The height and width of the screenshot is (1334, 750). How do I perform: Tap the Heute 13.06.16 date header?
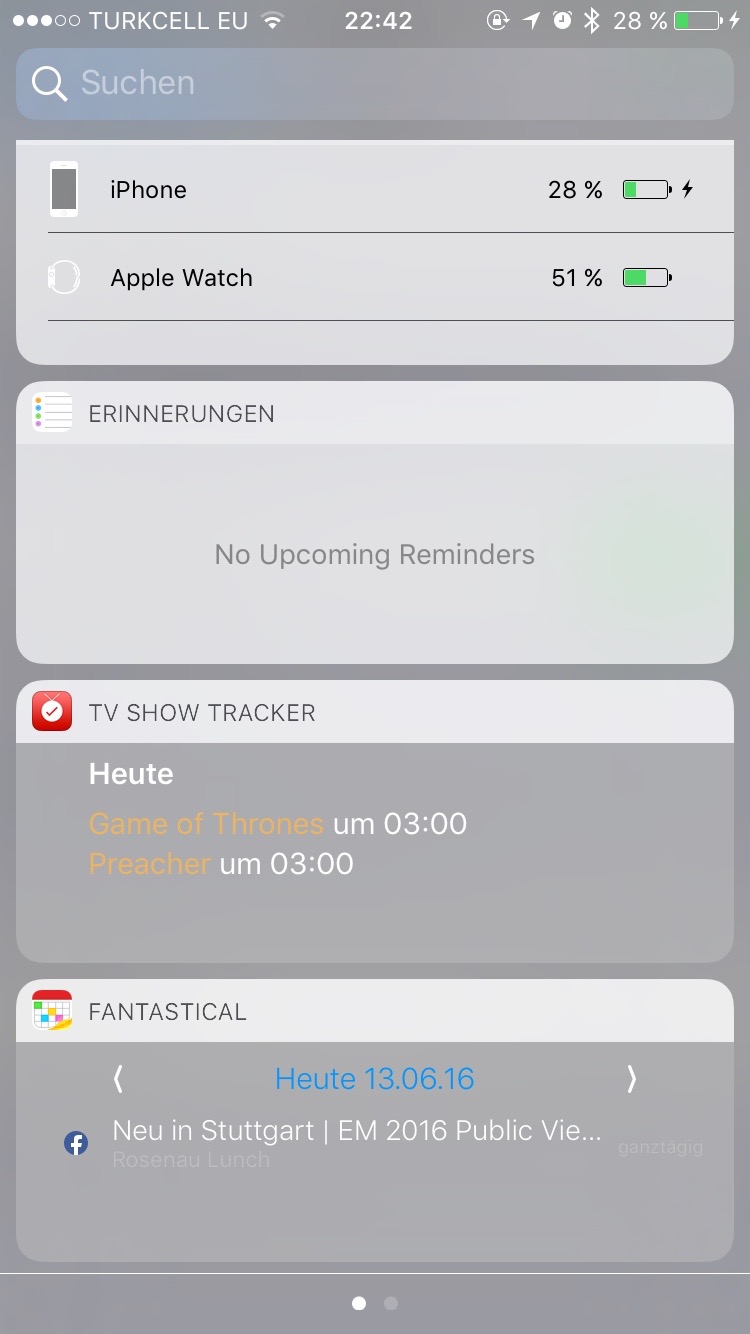tap(374, 1079)
